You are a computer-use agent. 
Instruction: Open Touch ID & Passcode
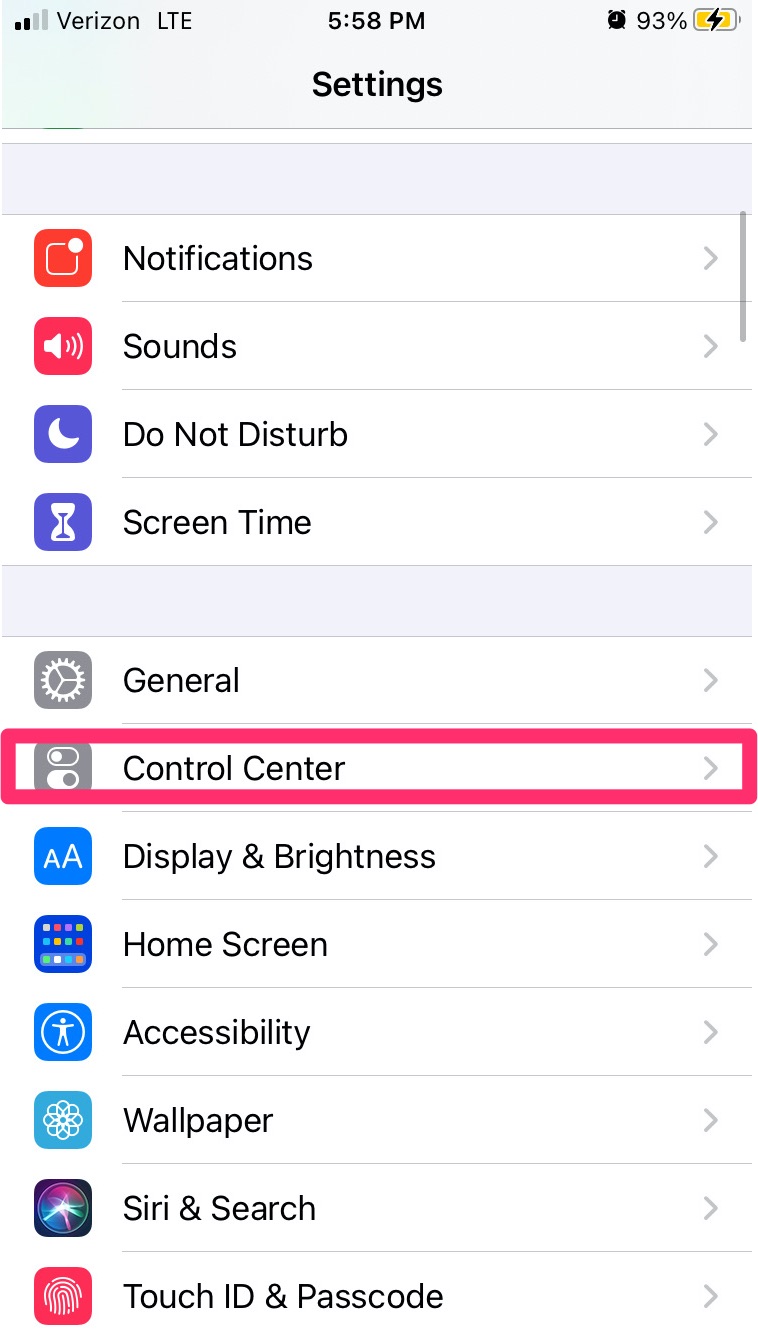click(378, 1296)
